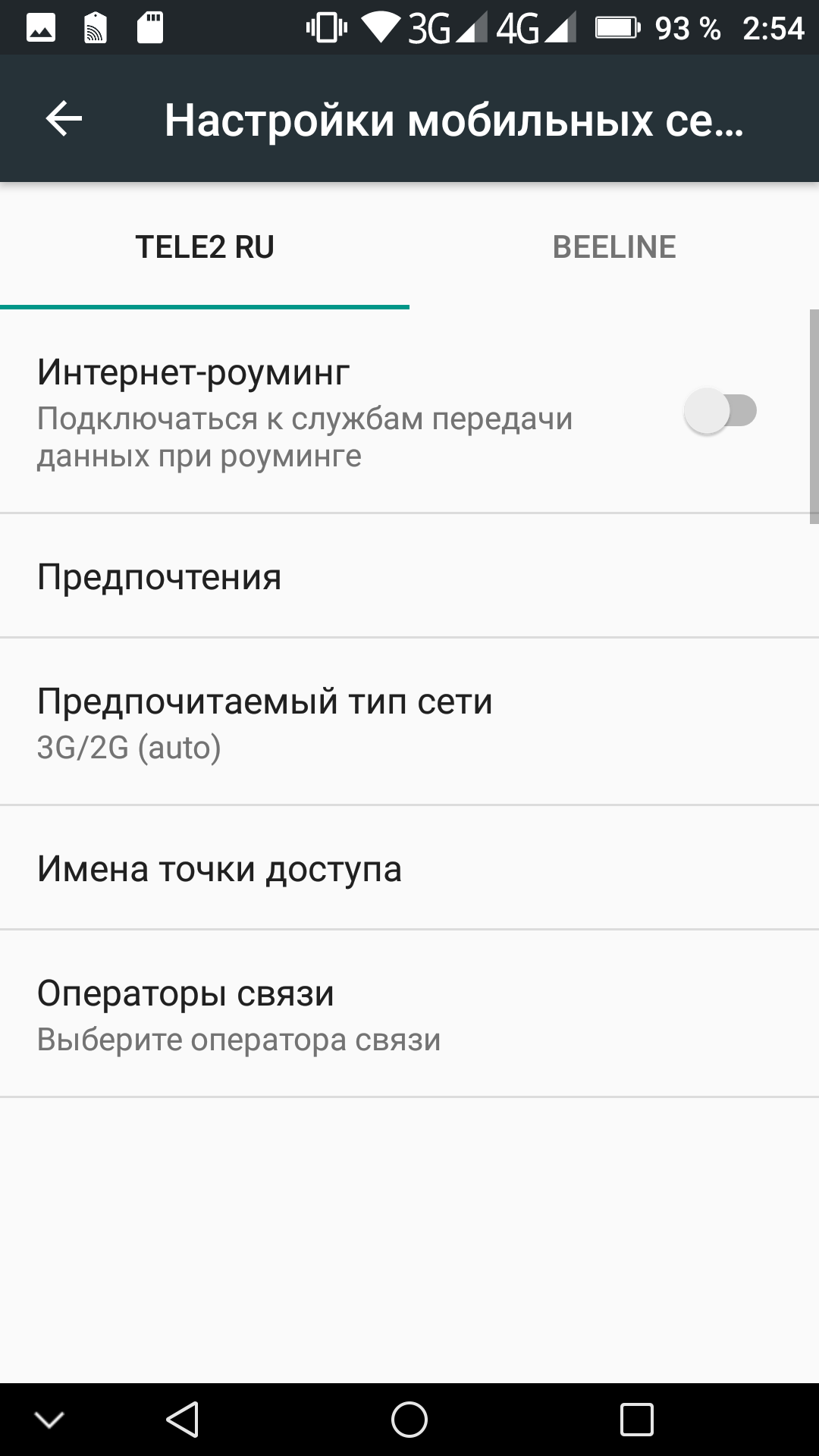Enable the Интернет-роуминг switch

click(x=720, y=412)
